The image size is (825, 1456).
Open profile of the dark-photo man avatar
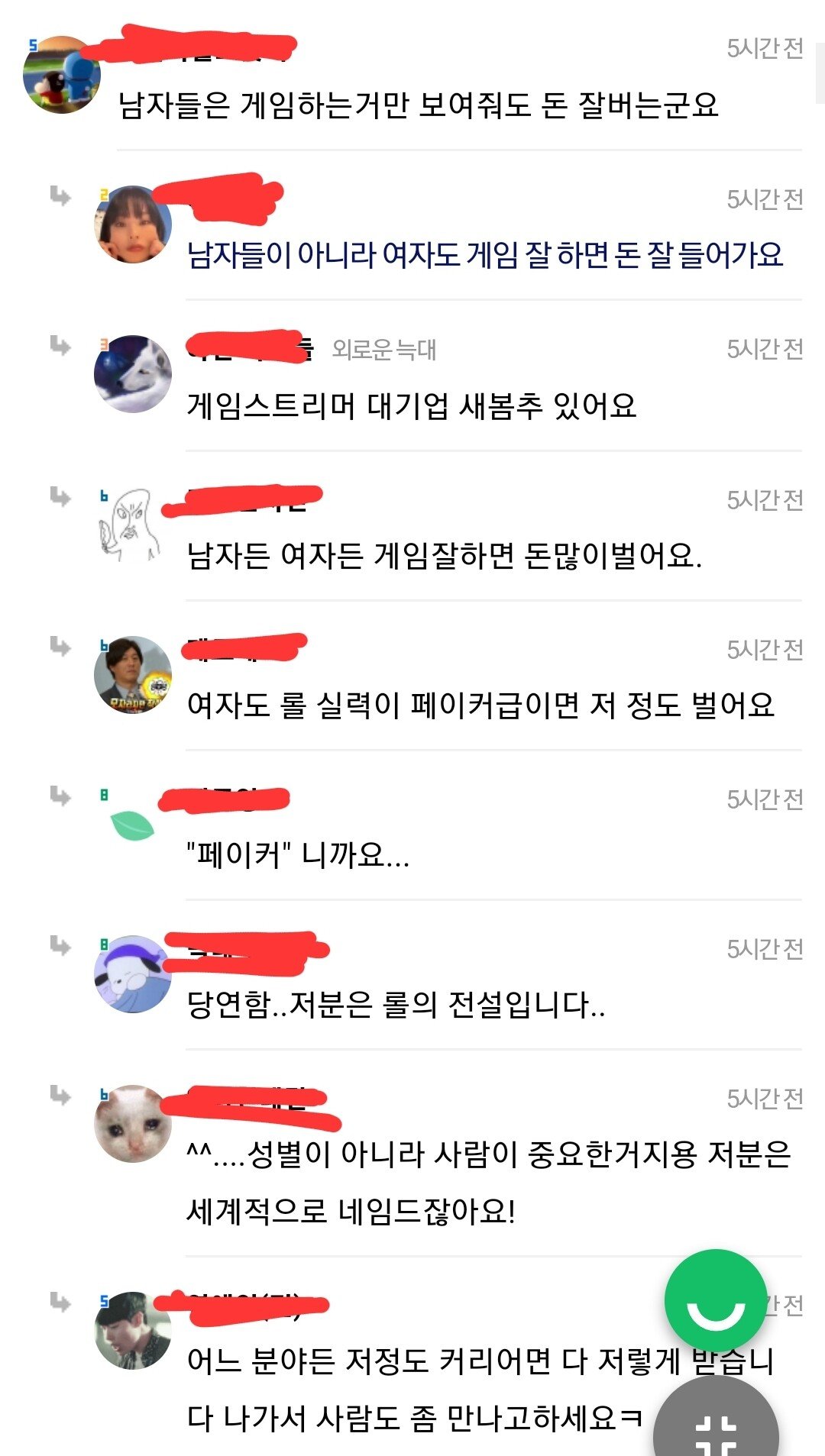[133, 1330]
